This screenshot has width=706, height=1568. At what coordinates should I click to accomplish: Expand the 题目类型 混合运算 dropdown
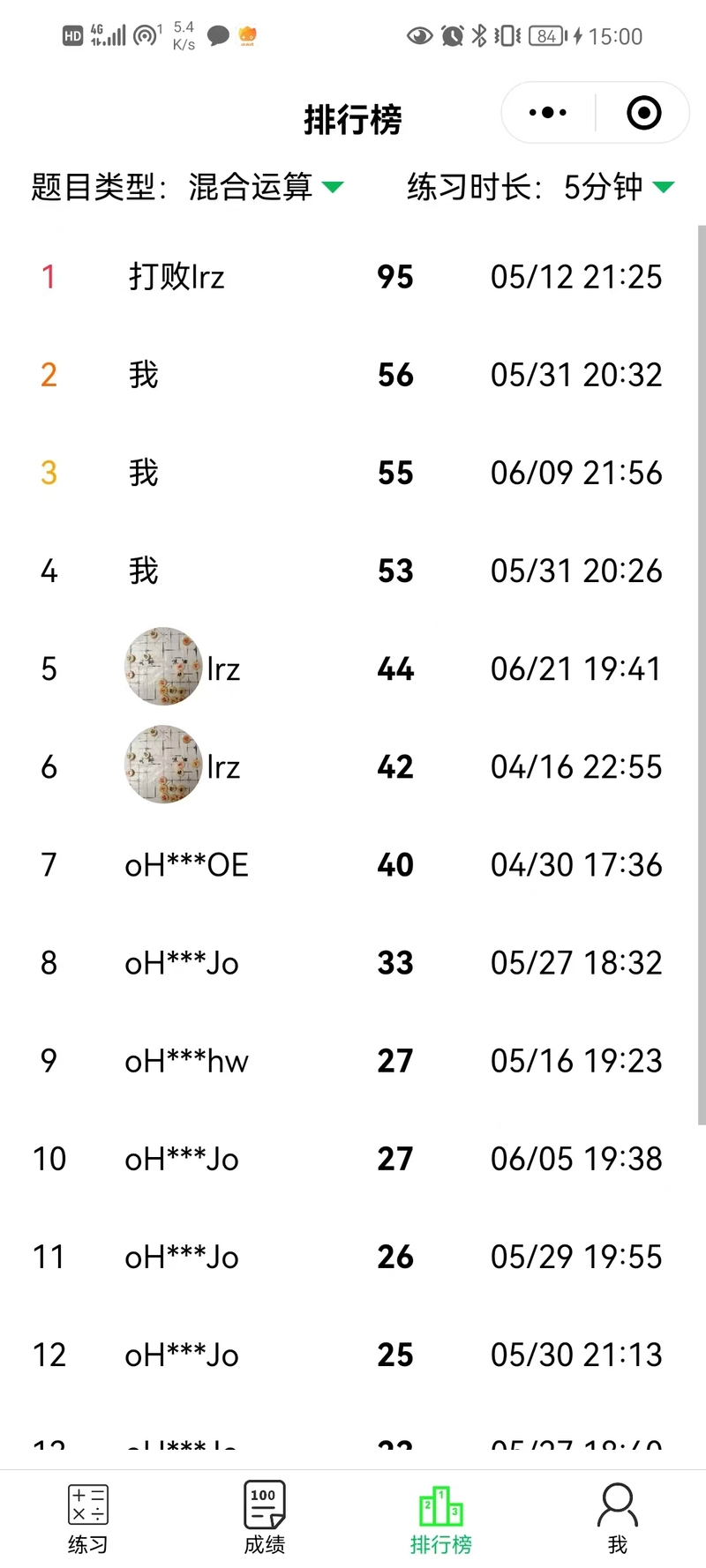click(187, 187)
